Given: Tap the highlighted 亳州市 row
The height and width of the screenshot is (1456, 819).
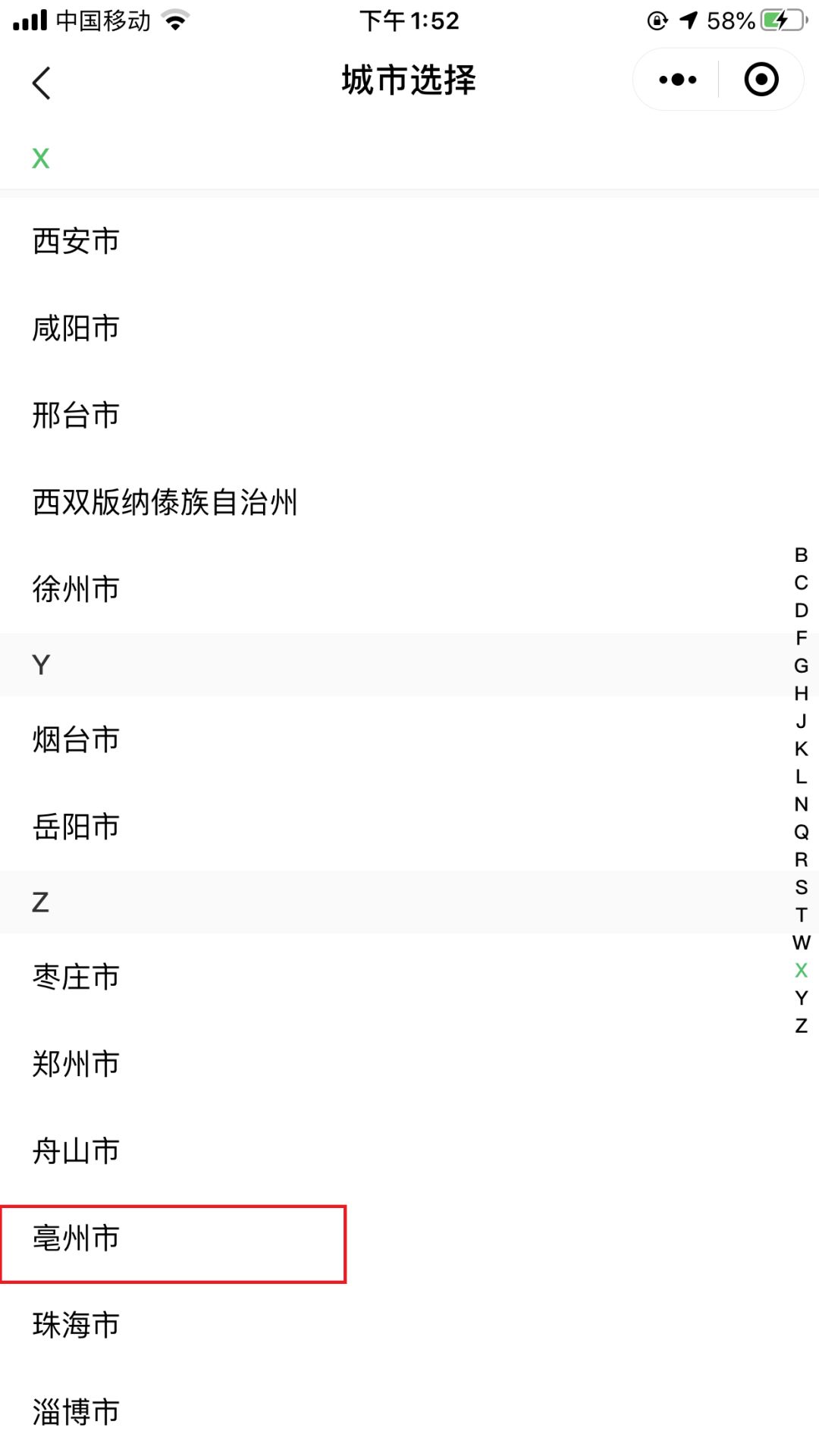Looking at the screenshot, I should point(173,1244).
